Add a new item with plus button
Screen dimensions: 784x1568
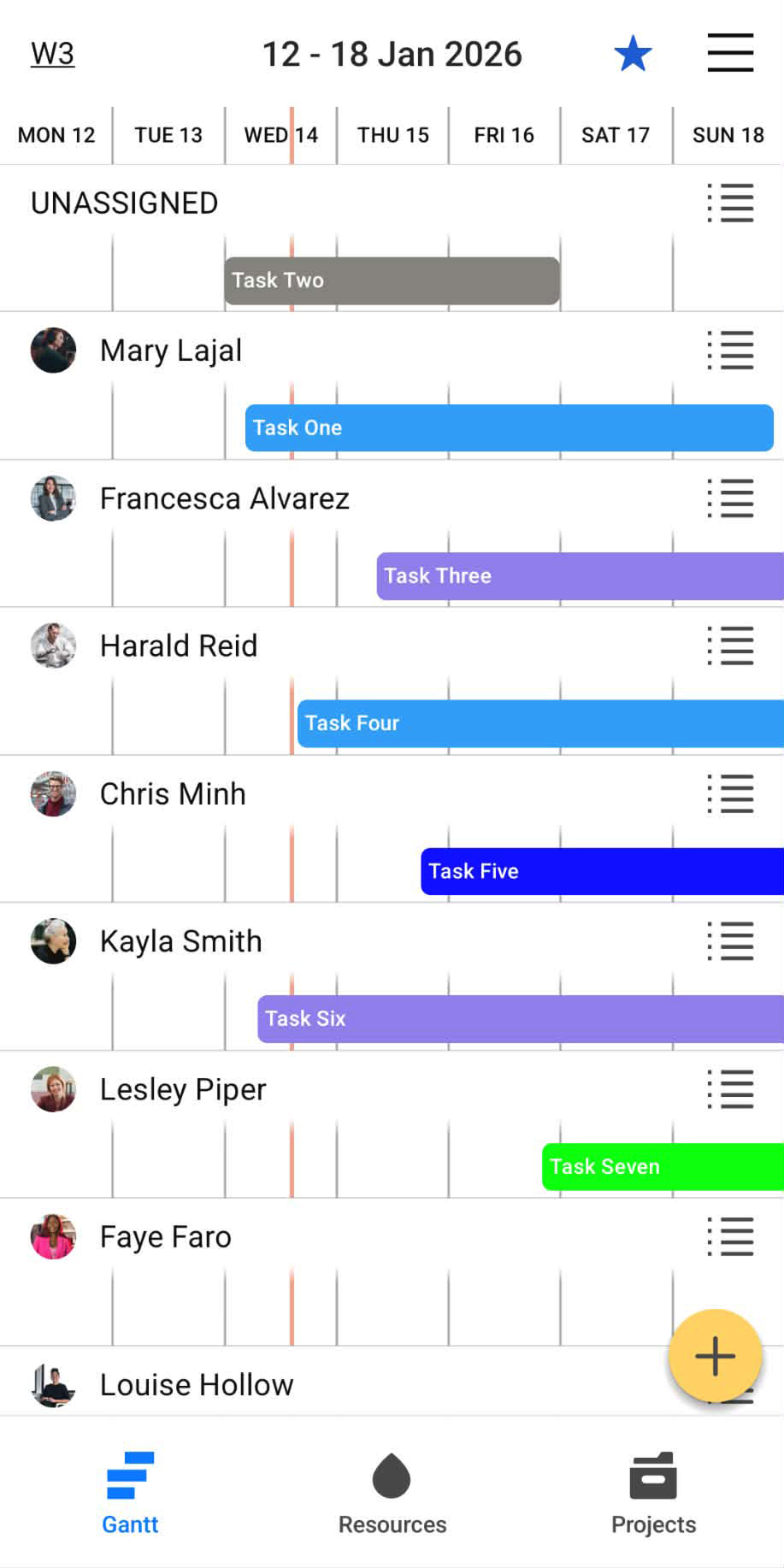coord(715,1356)
